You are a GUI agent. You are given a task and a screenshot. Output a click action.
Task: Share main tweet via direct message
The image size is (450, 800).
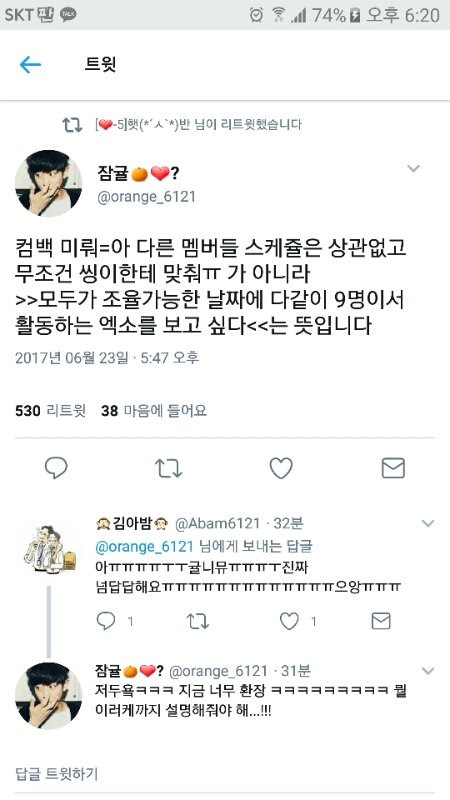pyautogui.click(x=393, y=468)
